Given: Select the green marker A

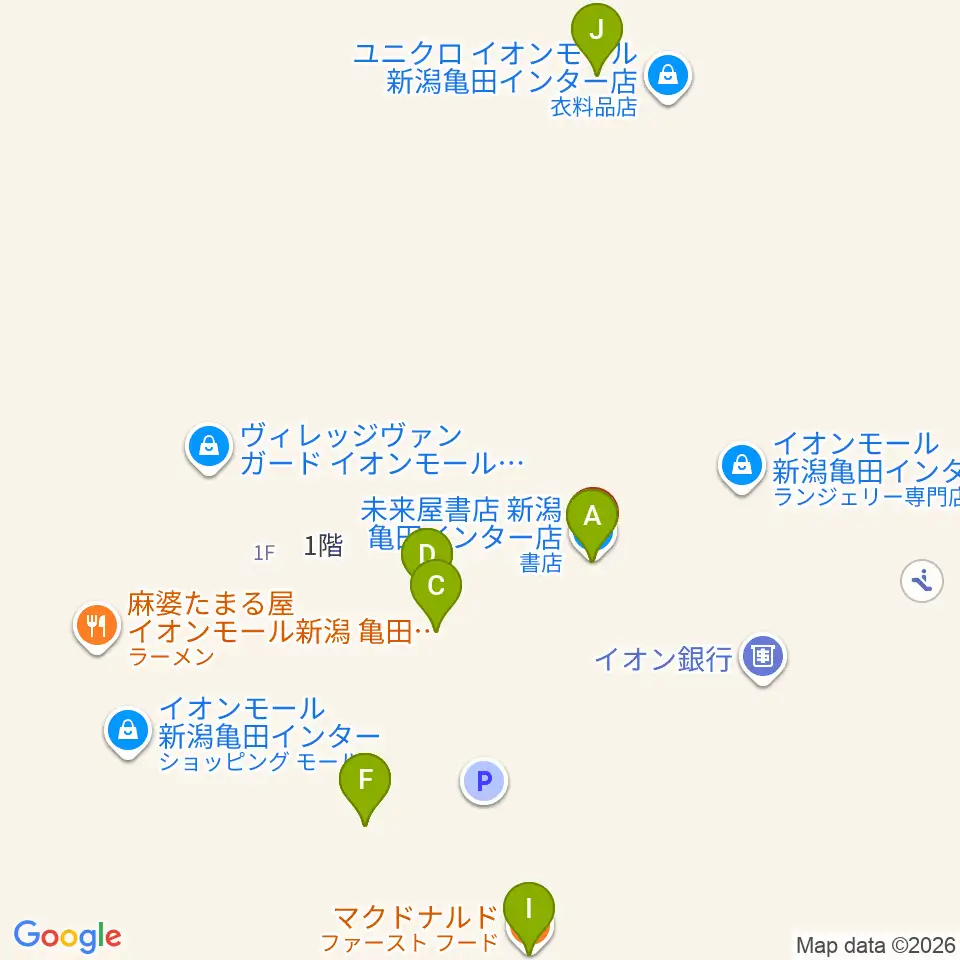Looking at the screenshot, I should click(x=591, y=523).
